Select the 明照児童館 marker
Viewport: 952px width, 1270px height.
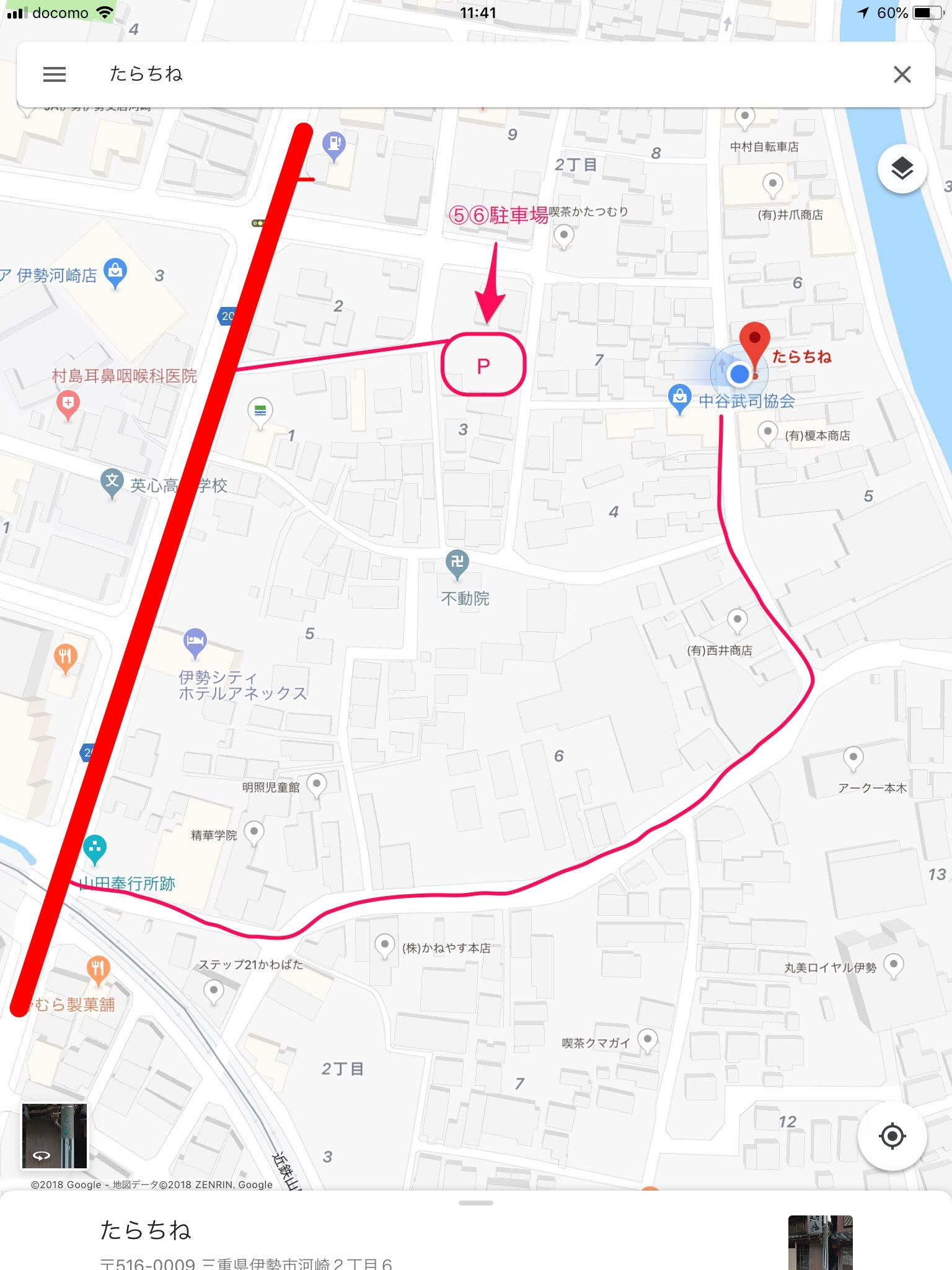(x=317, y=785)
